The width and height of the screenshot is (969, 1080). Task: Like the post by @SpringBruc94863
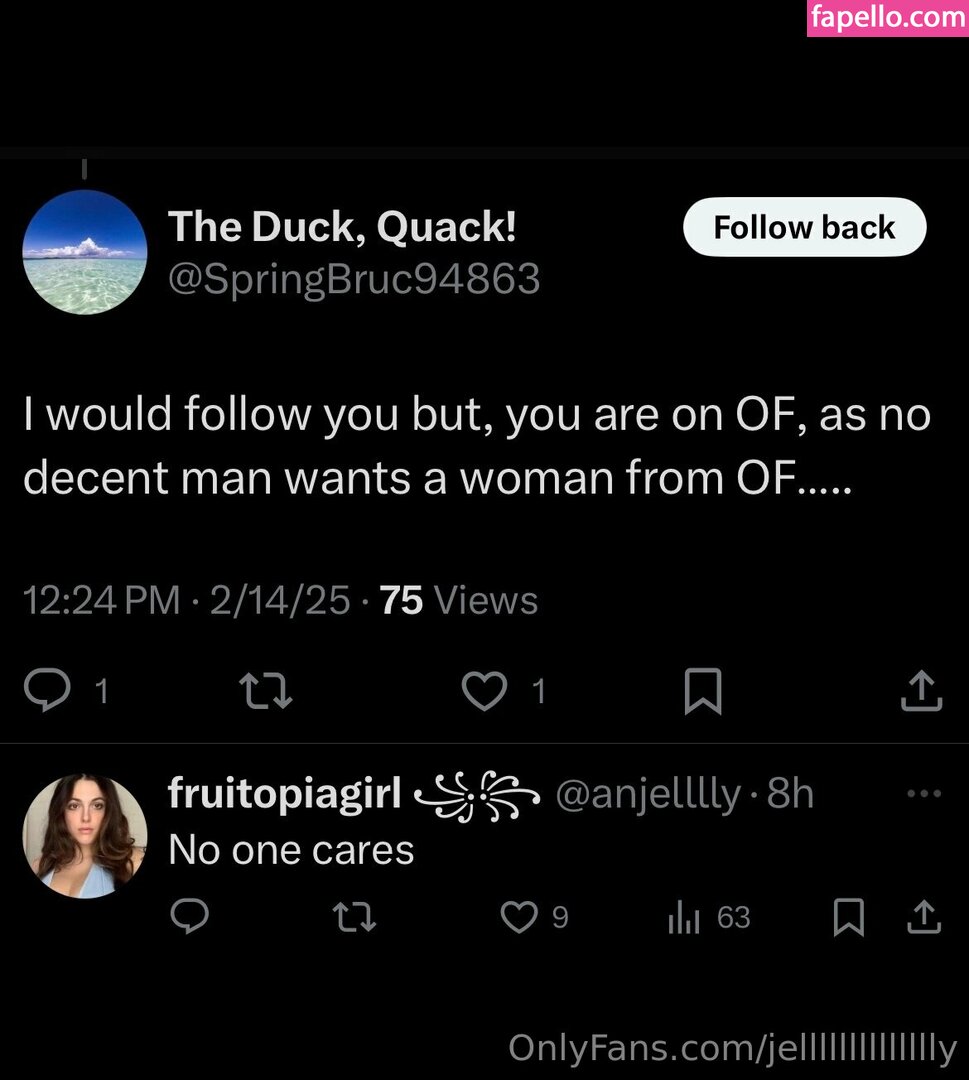tap(486, 691)
